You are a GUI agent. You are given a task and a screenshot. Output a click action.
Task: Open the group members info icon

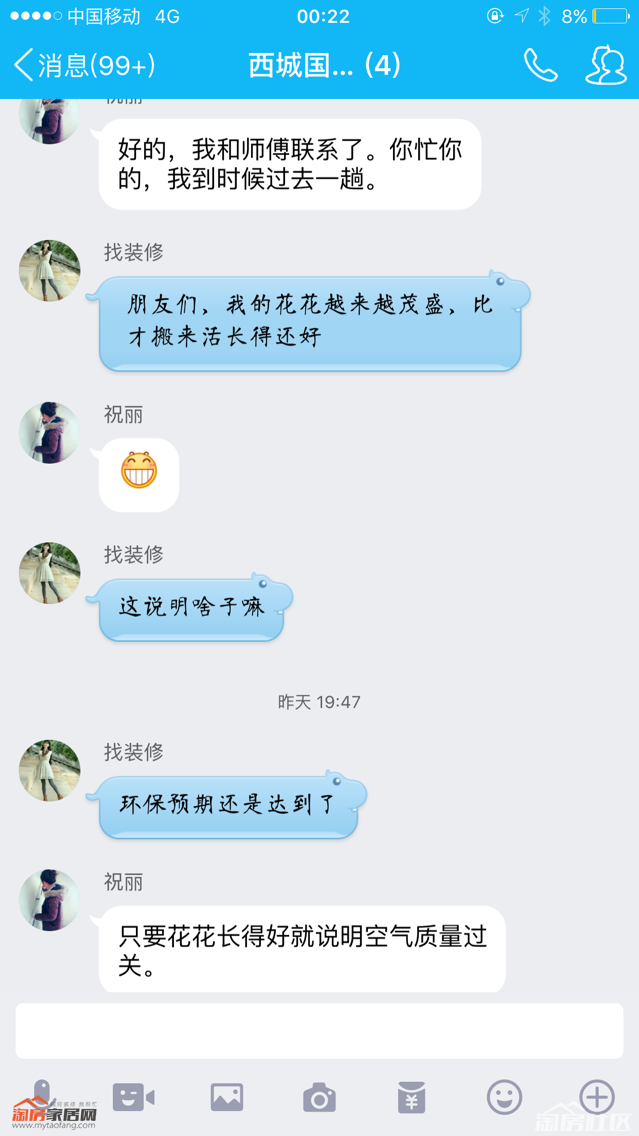pos(605,66)
